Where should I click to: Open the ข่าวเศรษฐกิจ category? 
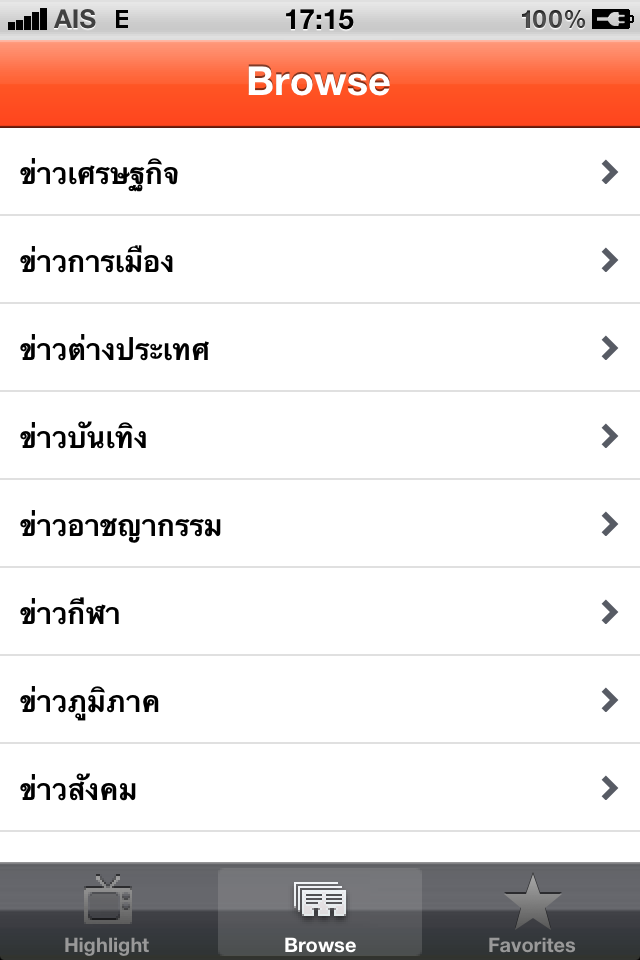coord(320,172)
